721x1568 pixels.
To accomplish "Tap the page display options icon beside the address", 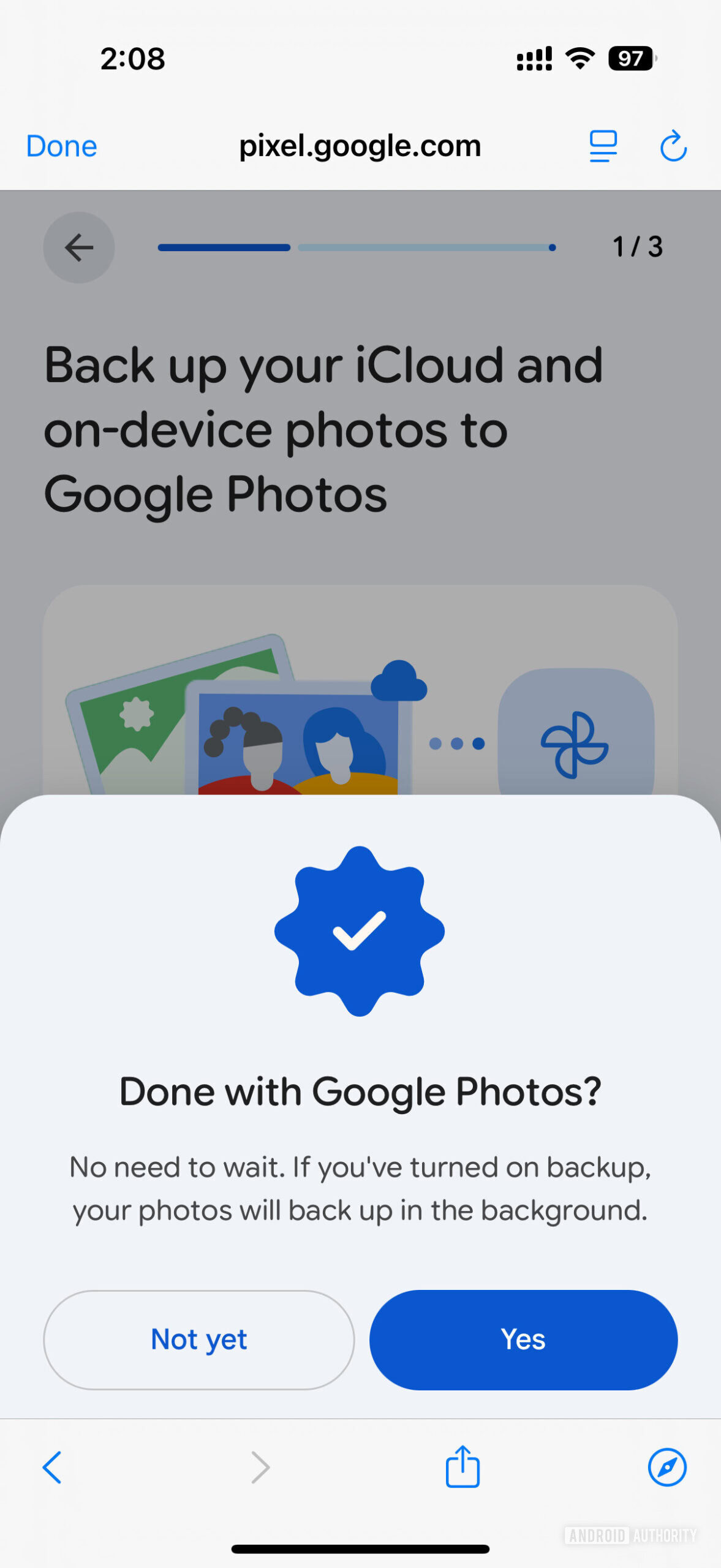I will 602,146.
